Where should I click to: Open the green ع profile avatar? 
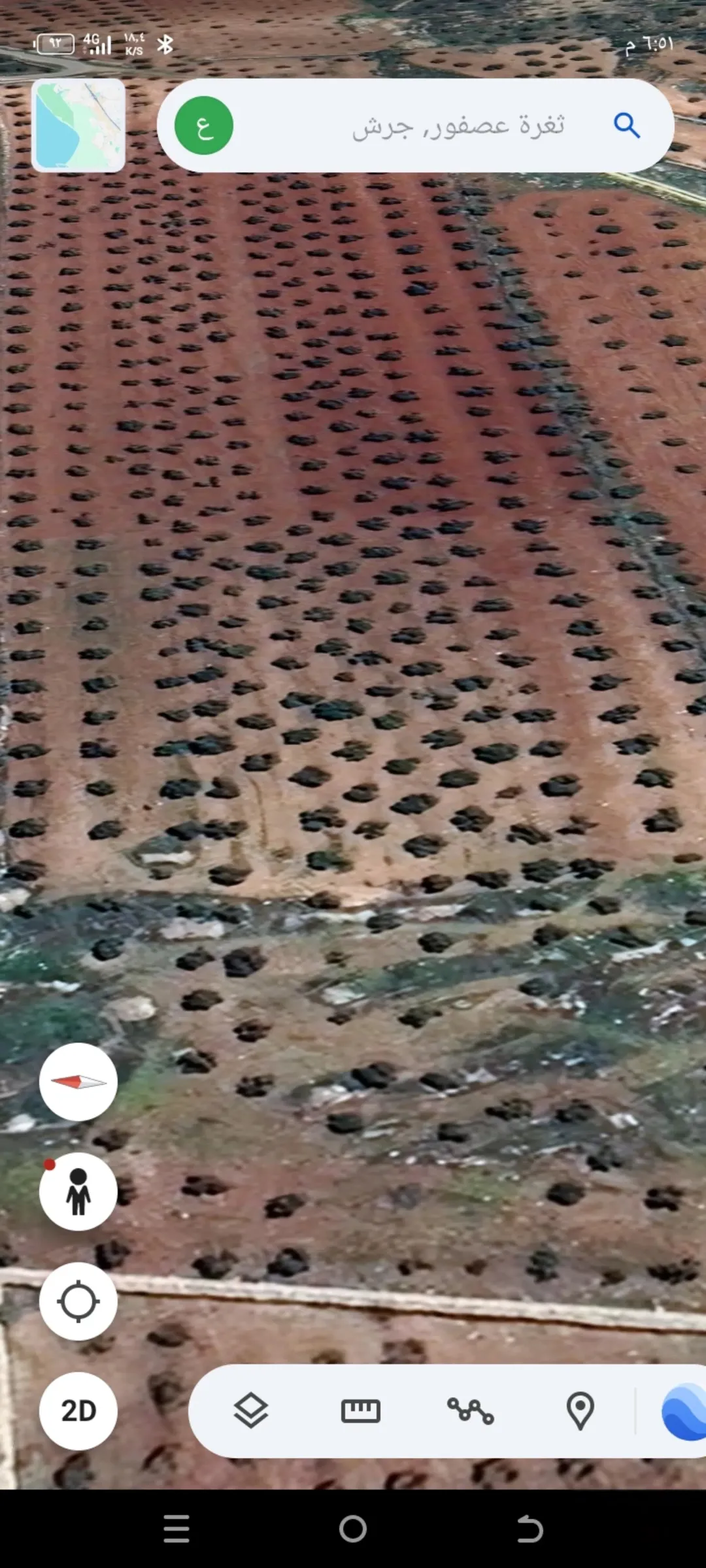click(204, 125)
